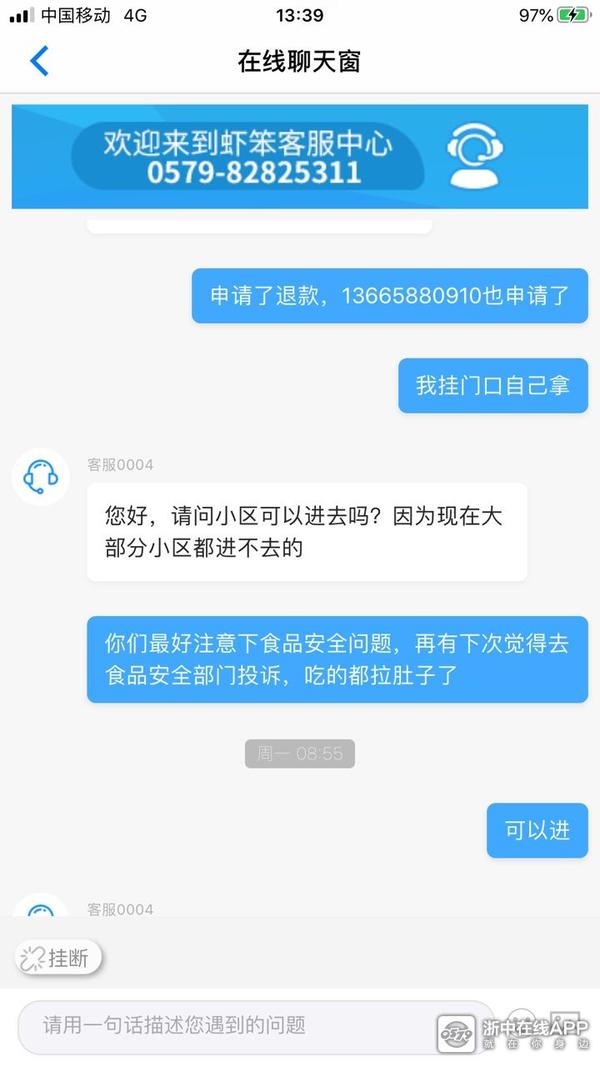Open the 虾笨 customer service center banner

299,157
